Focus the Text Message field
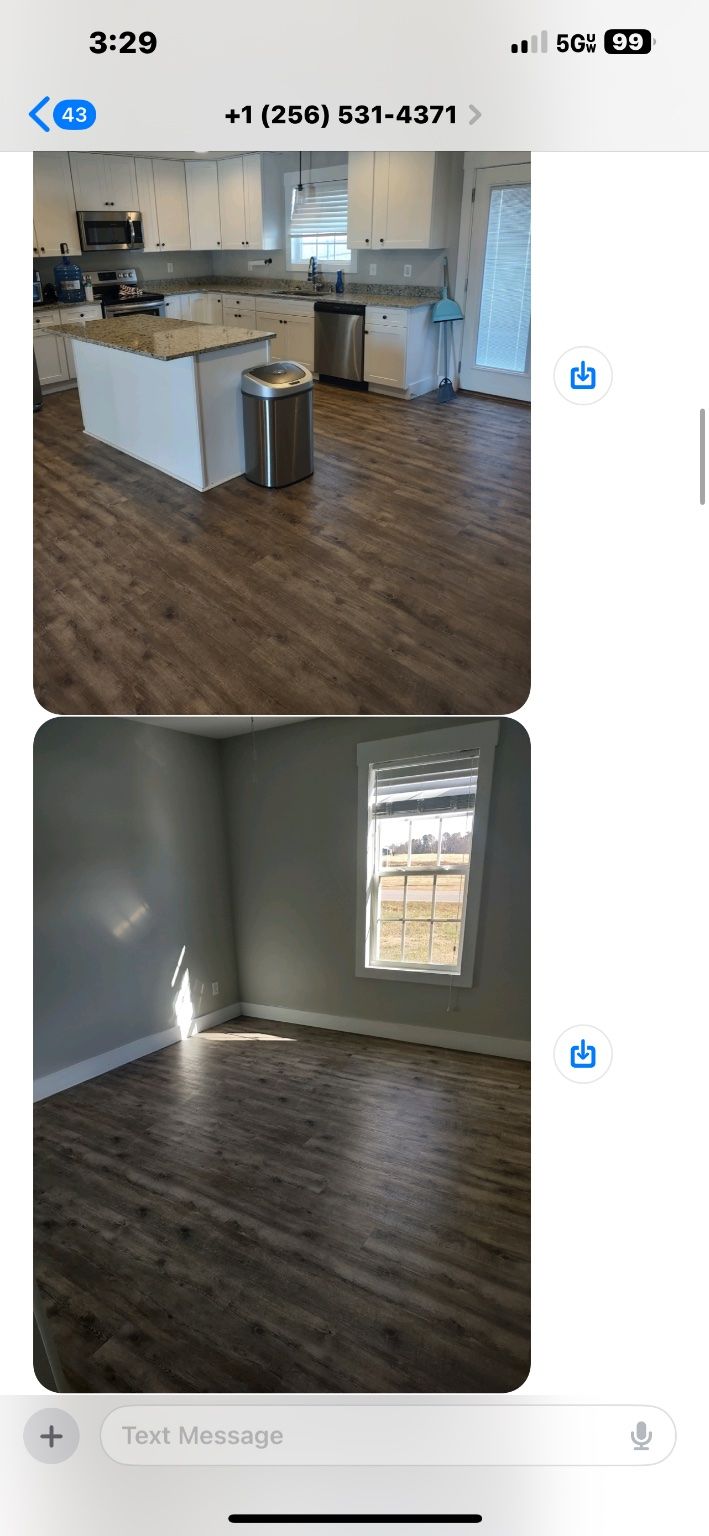This screenshot has height=1536, width=709. [360, 1436]
